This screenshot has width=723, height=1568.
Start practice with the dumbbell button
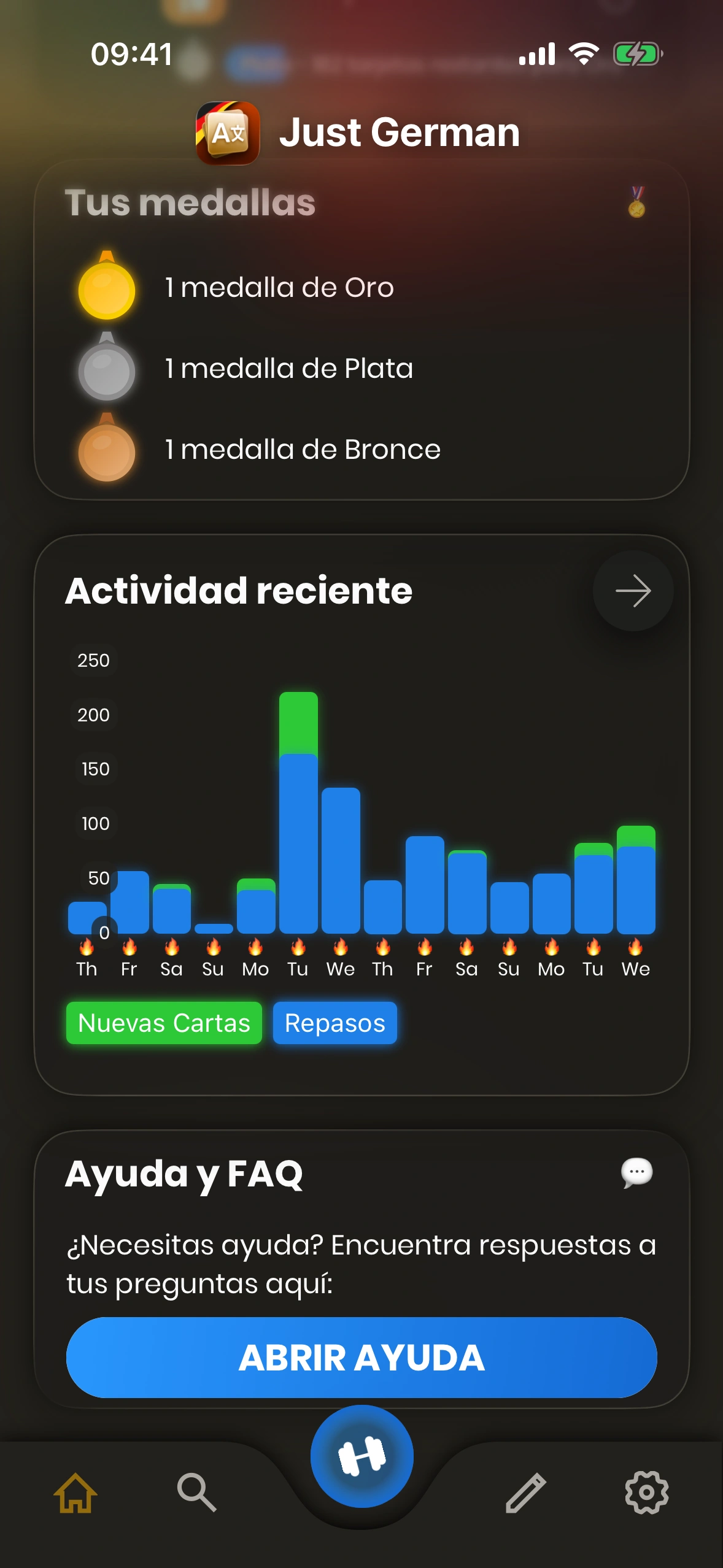click(x=361, y=1456)
